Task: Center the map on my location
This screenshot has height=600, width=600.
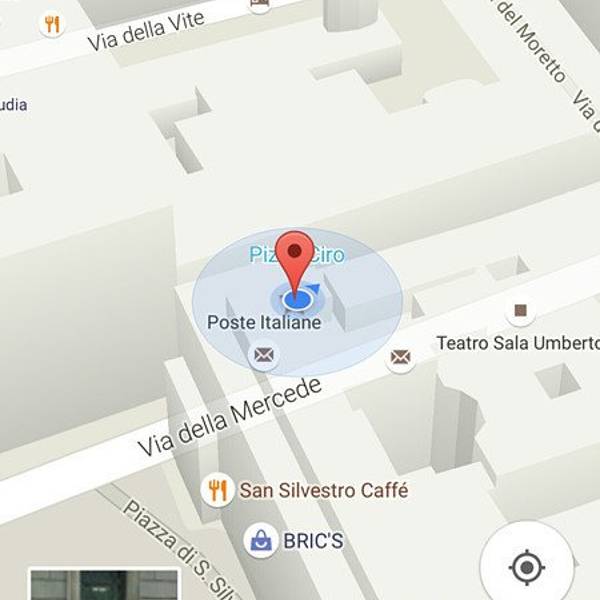Action: coord(527,567)
